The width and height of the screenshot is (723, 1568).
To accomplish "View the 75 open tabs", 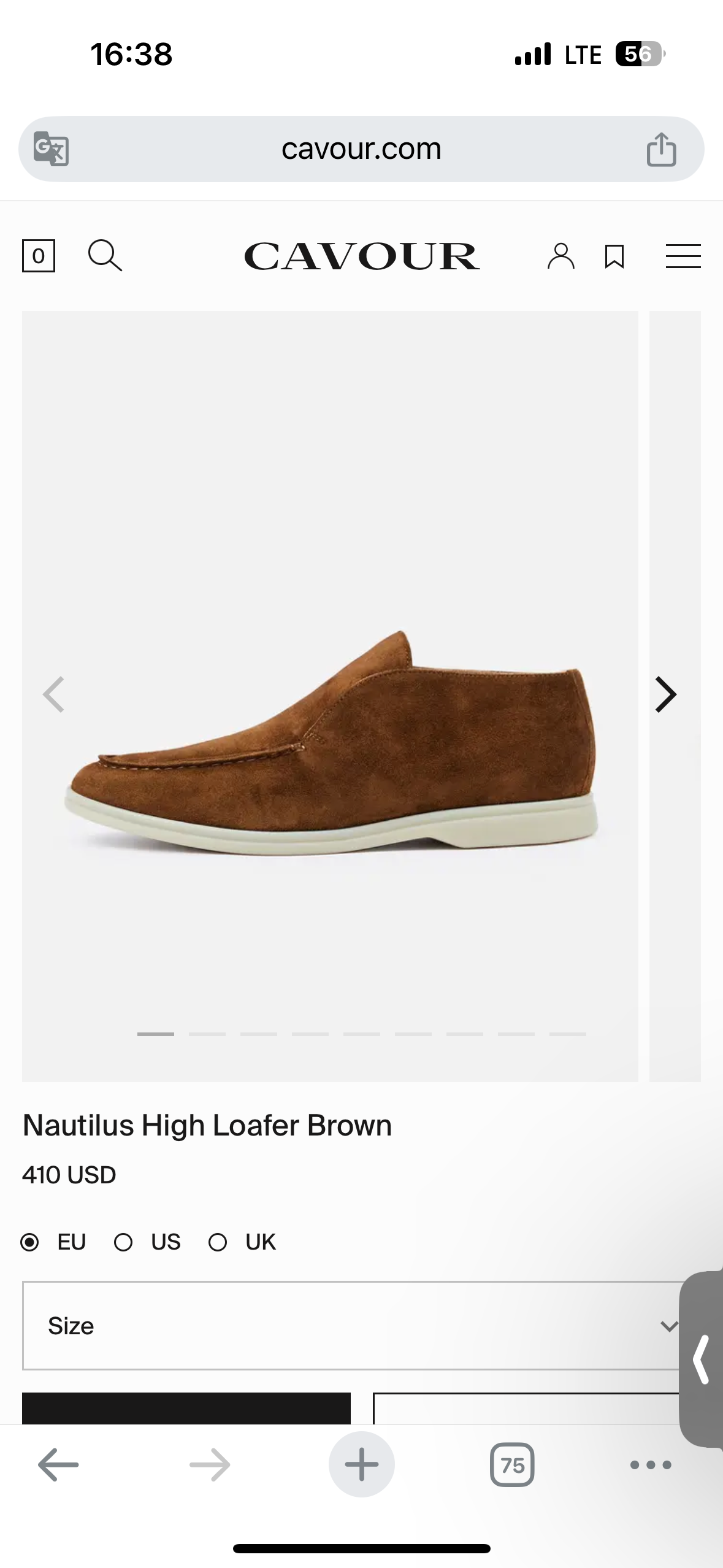I will click(512, 1465).
